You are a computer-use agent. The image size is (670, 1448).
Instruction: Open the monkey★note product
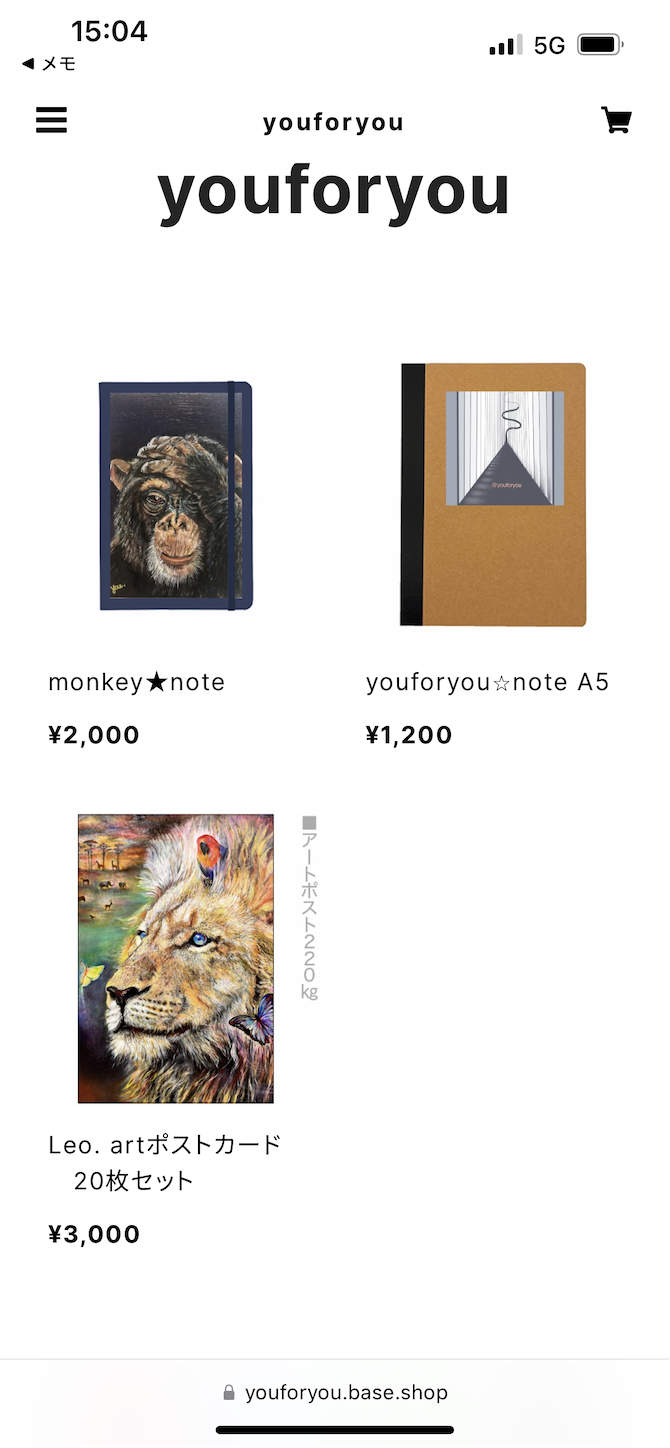point(176,496)
